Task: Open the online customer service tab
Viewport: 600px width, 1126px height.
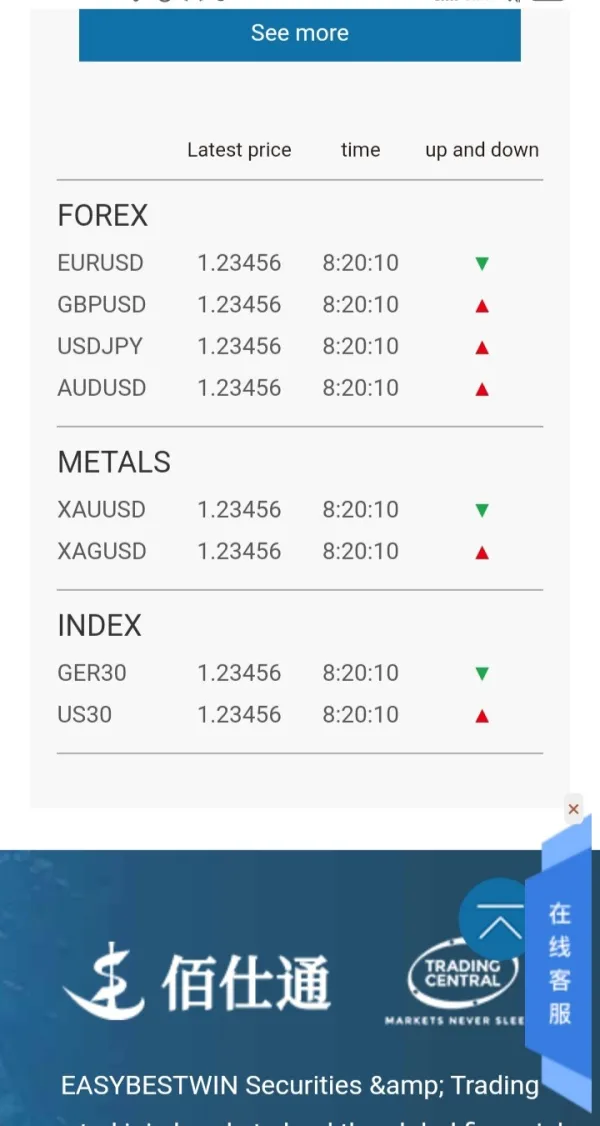Action: [560, 963]
